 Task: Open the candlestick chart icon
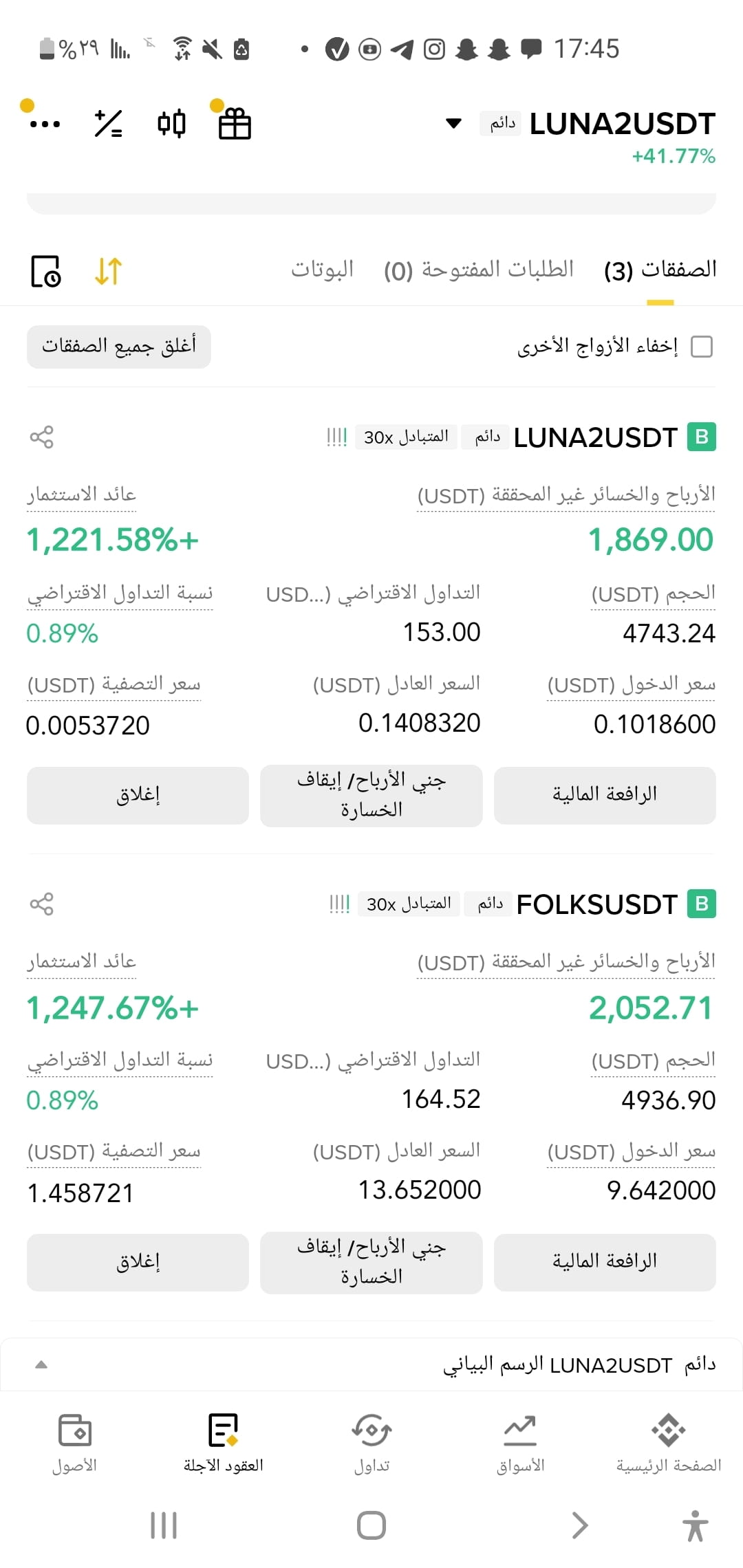(171, 124)
